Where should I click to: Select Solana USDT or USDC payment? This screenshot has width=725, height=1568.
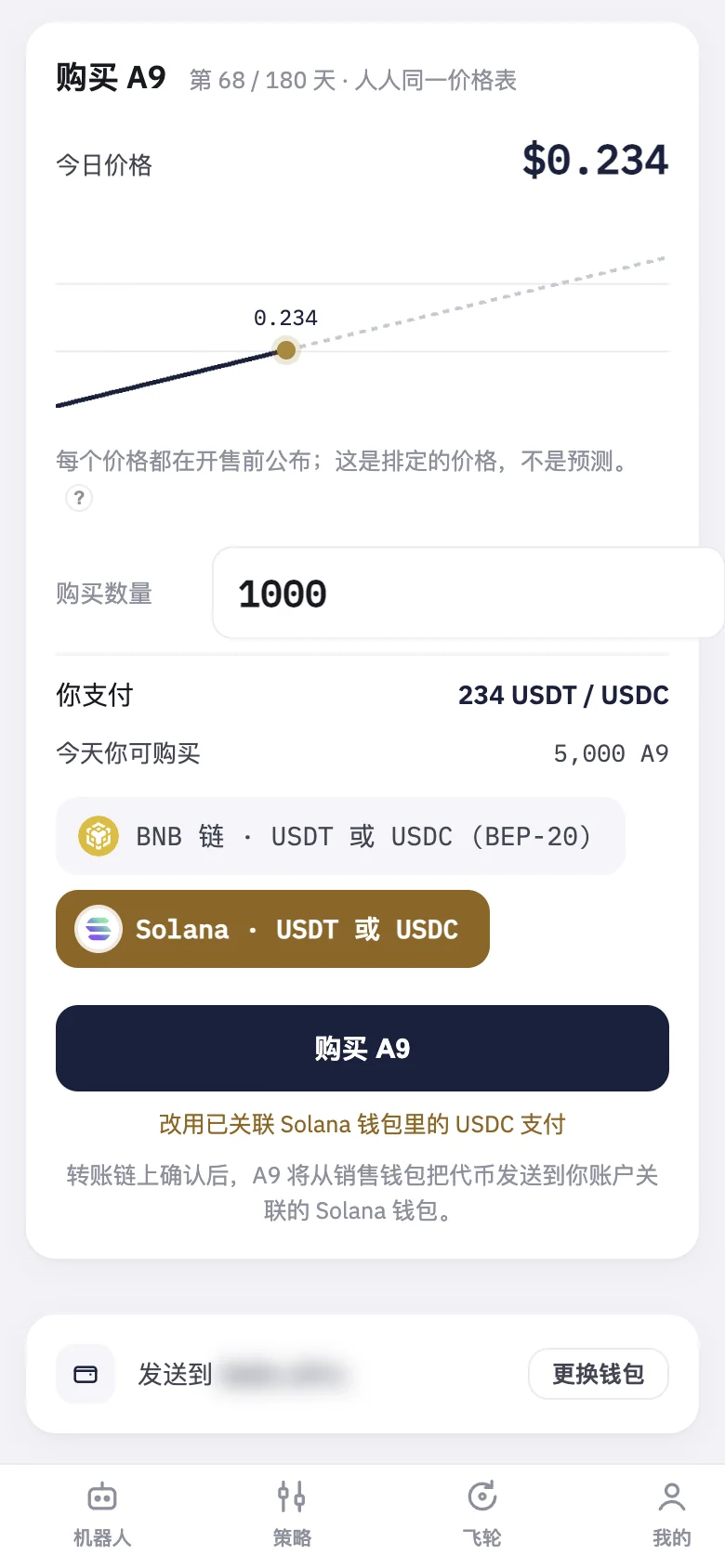(272, 929)
